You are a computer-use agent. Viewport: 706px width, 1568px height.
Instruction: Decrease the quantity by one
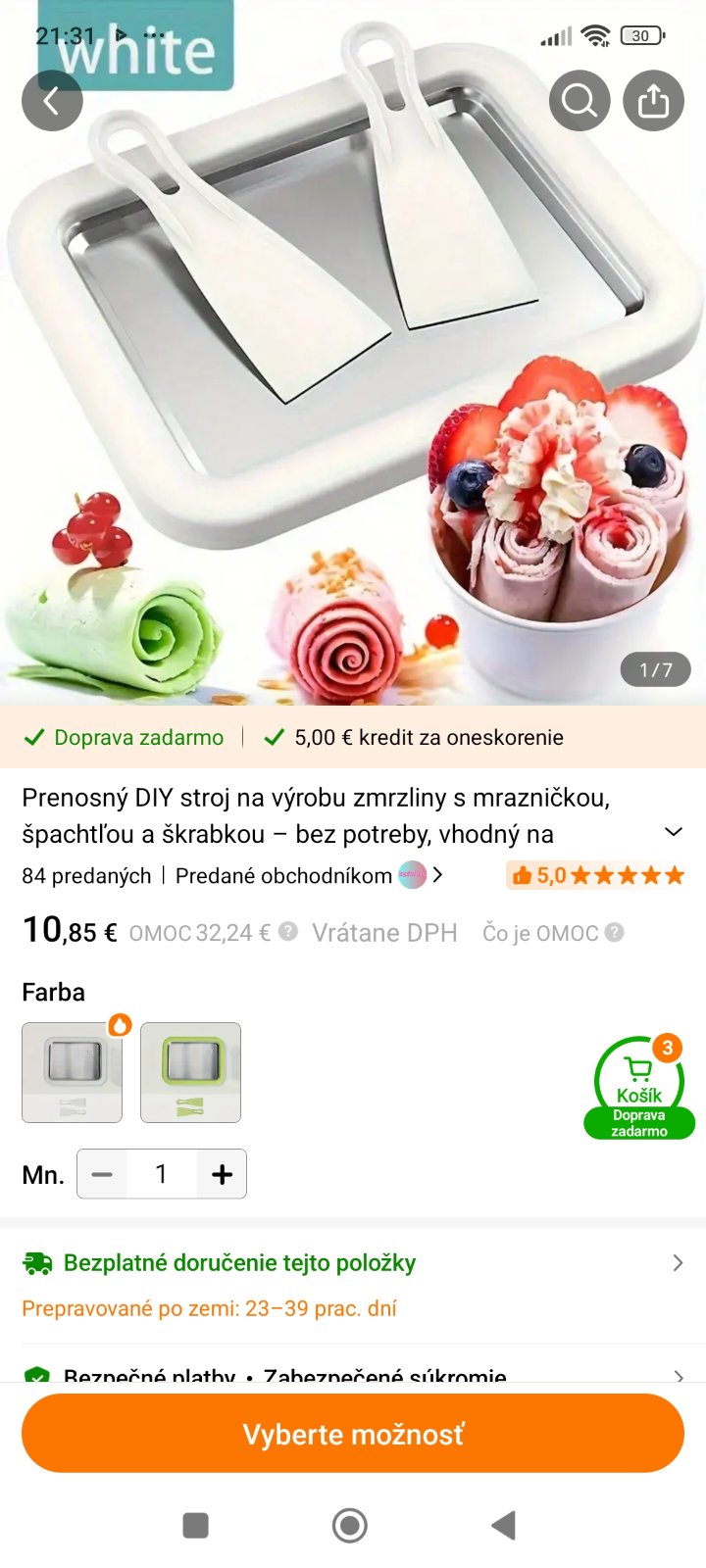[102, 1174]
